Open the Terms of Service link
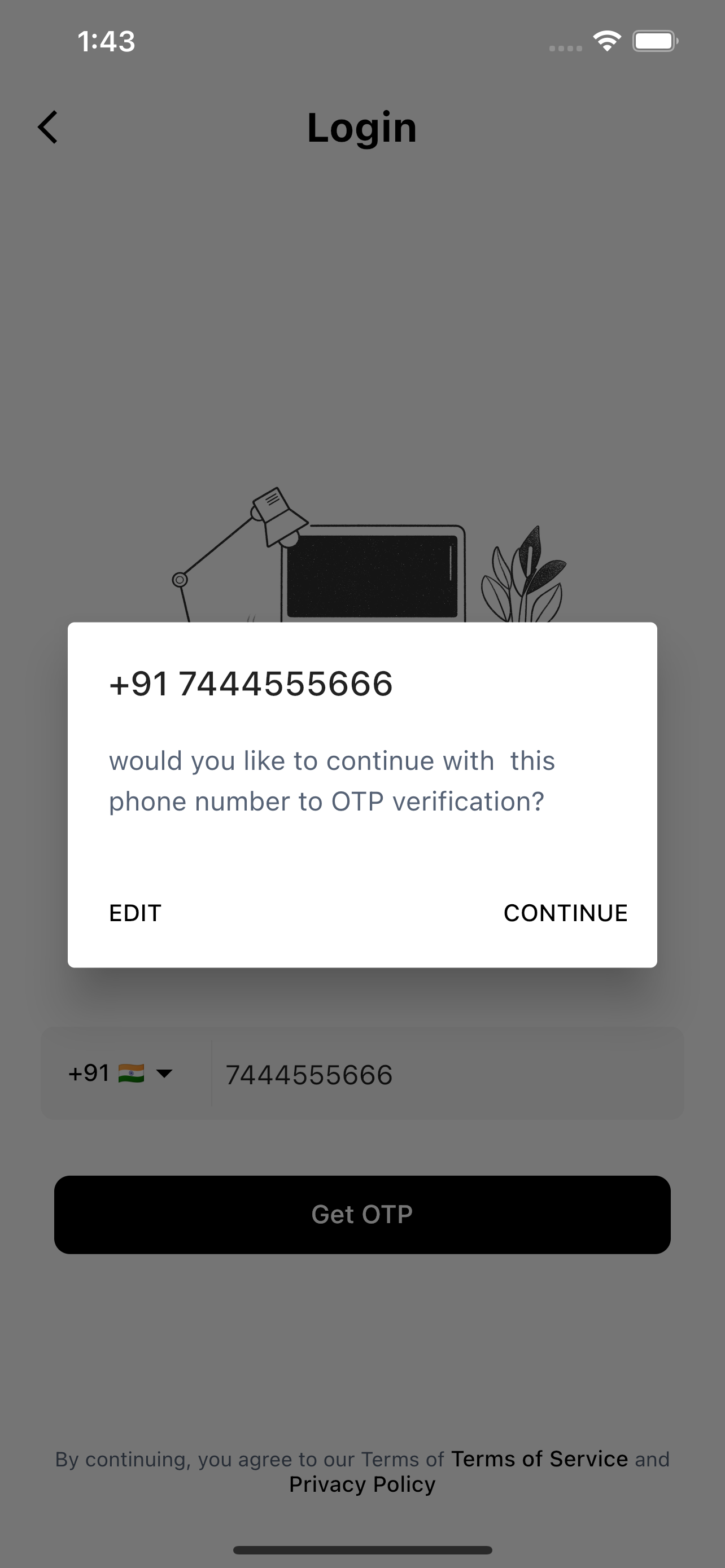 pos(539,1459)
